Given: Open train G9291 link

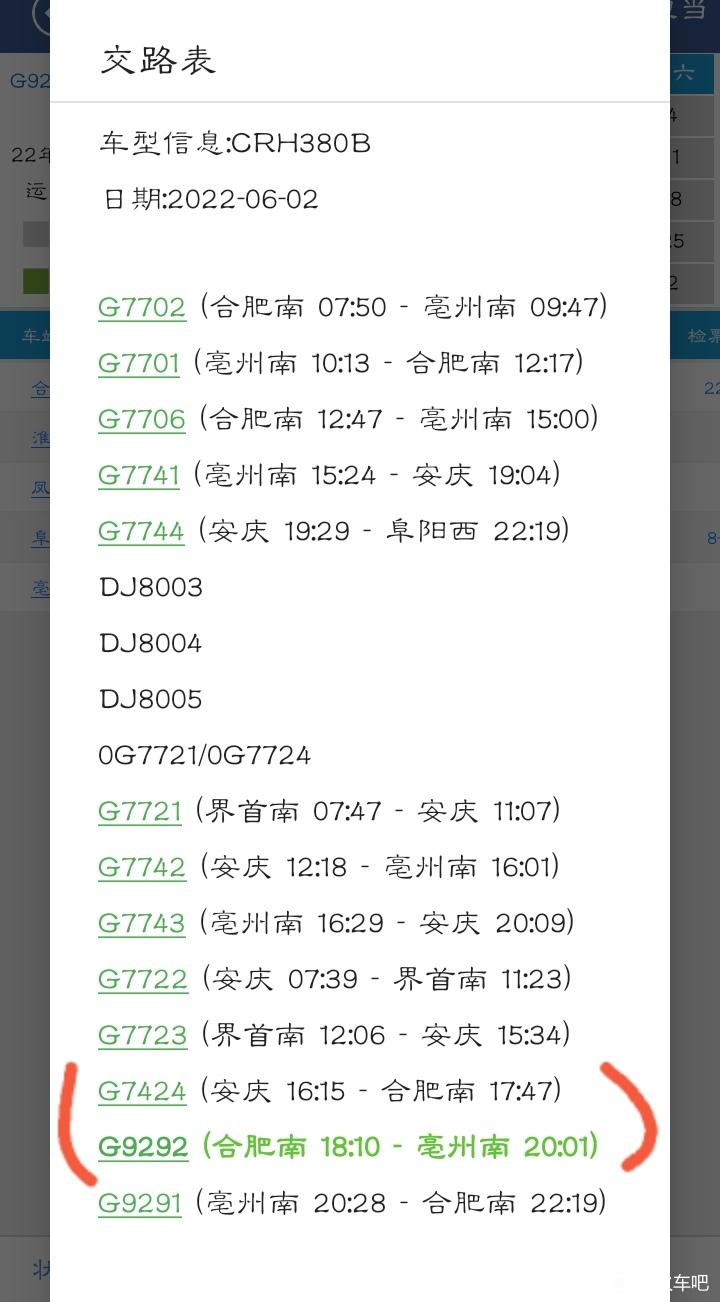Looking at the screenshot, I should tap(140, 1203).
